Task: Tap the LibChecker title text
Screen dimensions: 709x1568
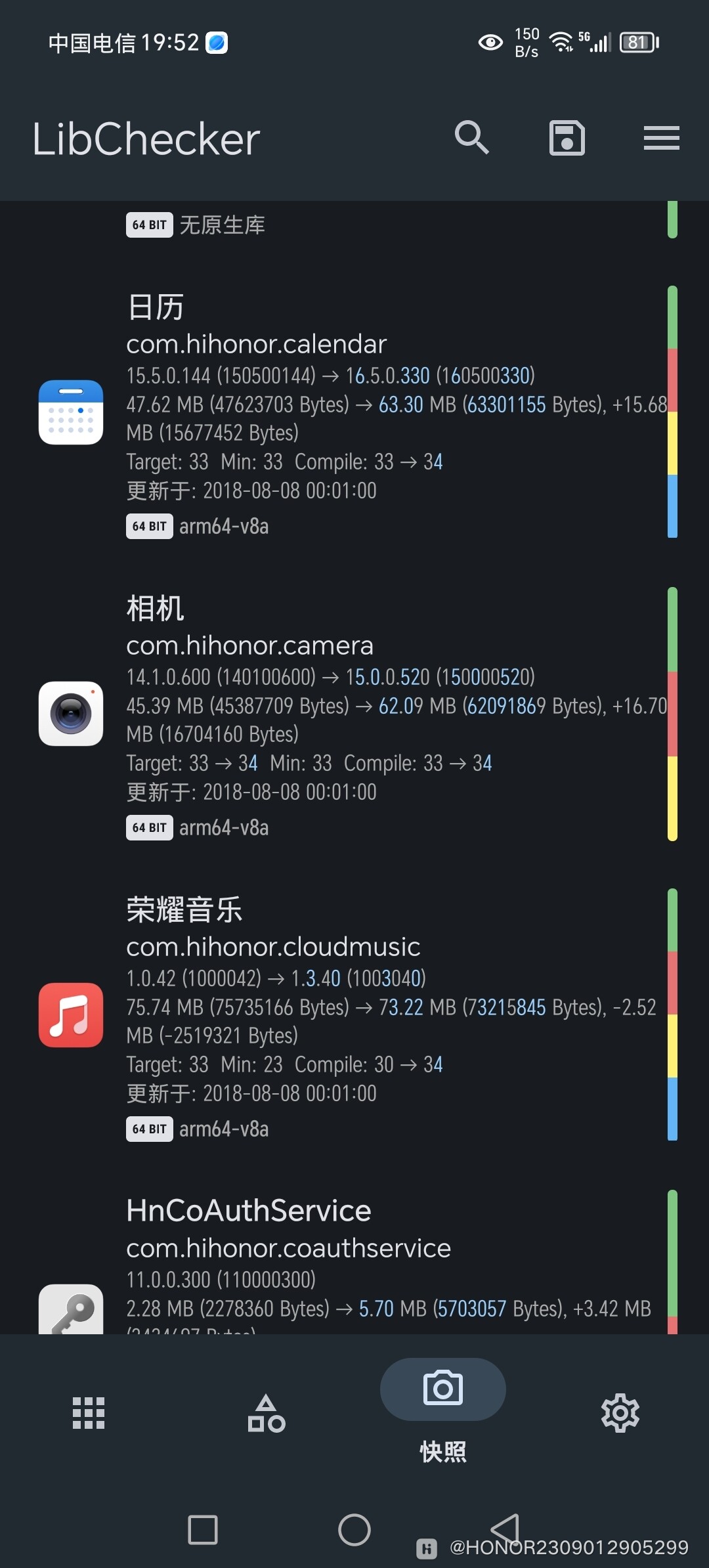Action: [x=146, y=139]
